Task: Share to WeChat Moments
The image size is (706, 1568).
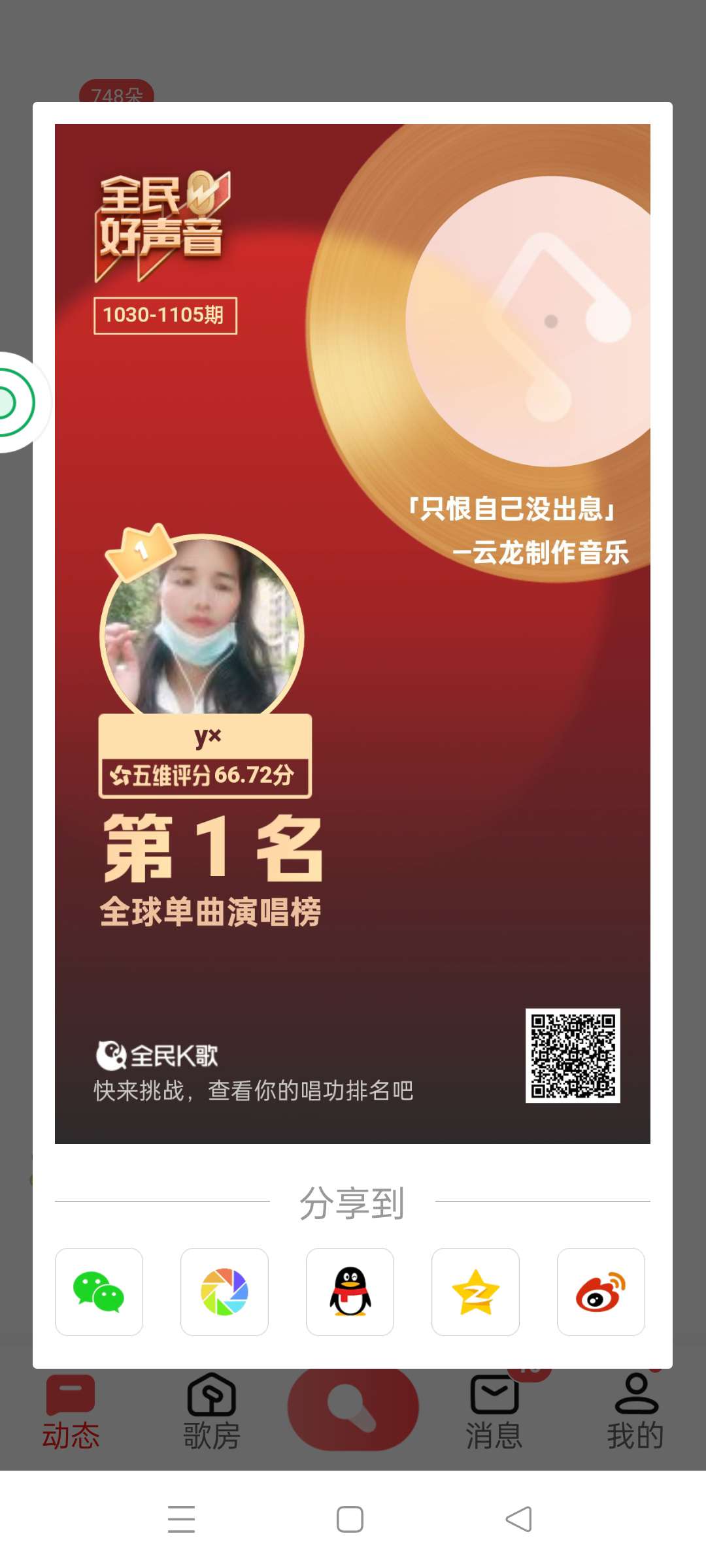Action: [224, 1292]
